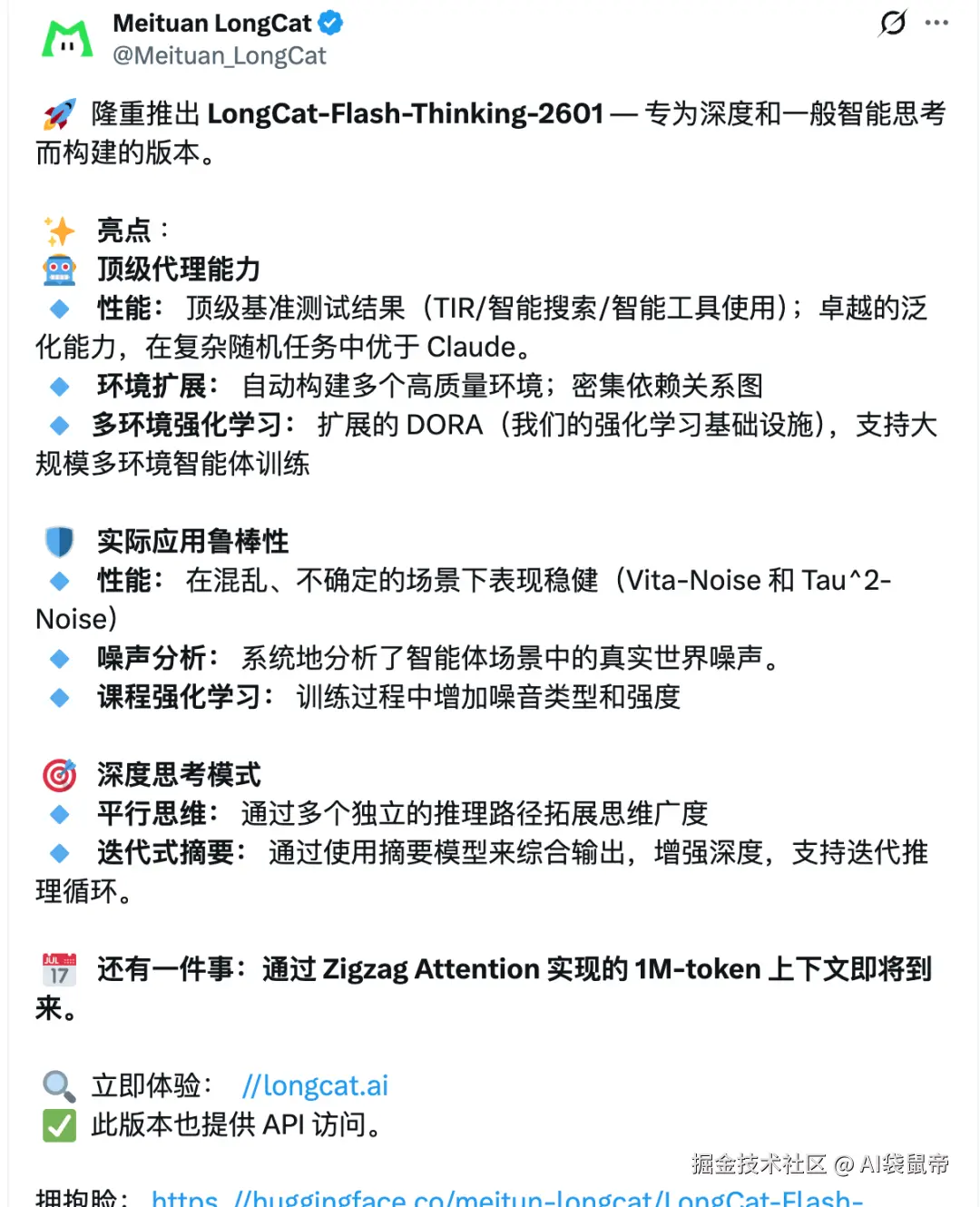Click the target emoji beside 深度思考模式
This screenshot has width=980, height=1207.
(x=59, y=774)
